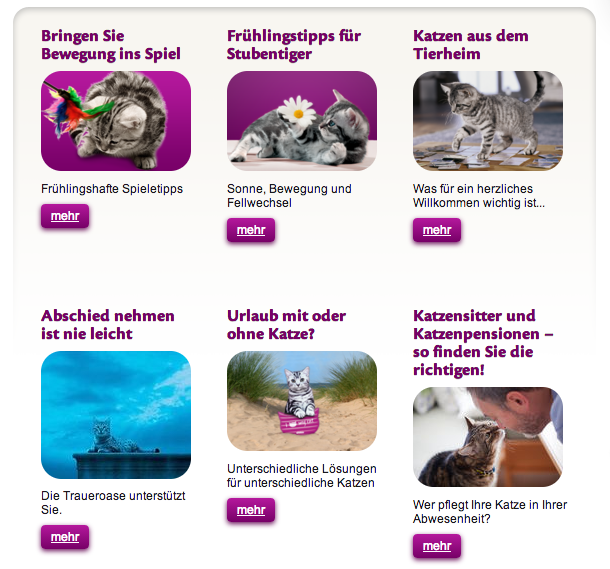Screen dimensions: 610x569
Task: Open mehr for Katzensitter und Katzenpensionen
Action: pos(437,546)
